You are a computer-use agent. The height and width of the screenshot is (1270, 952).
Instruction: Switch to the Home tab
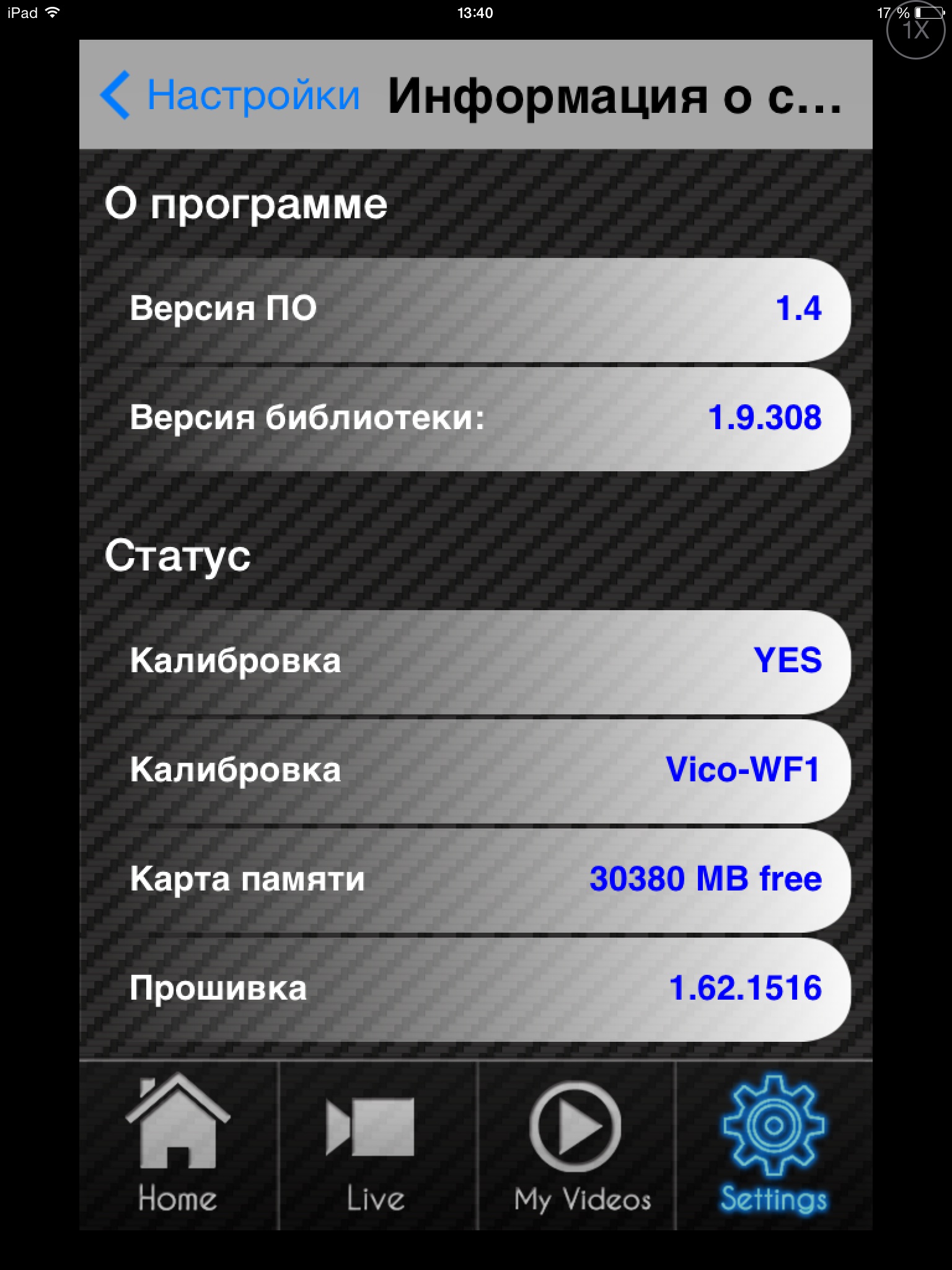[178, 1144]
